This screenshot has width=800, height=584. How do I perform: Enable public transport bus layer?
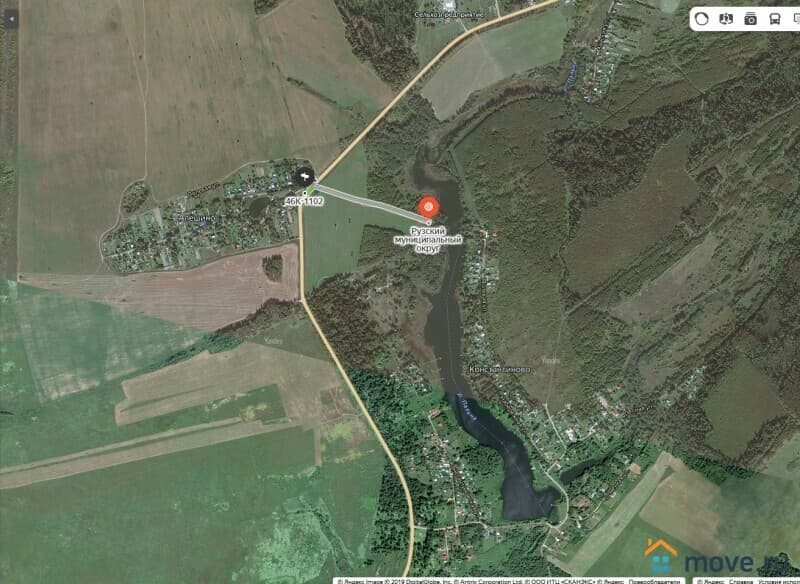[775, 19]
